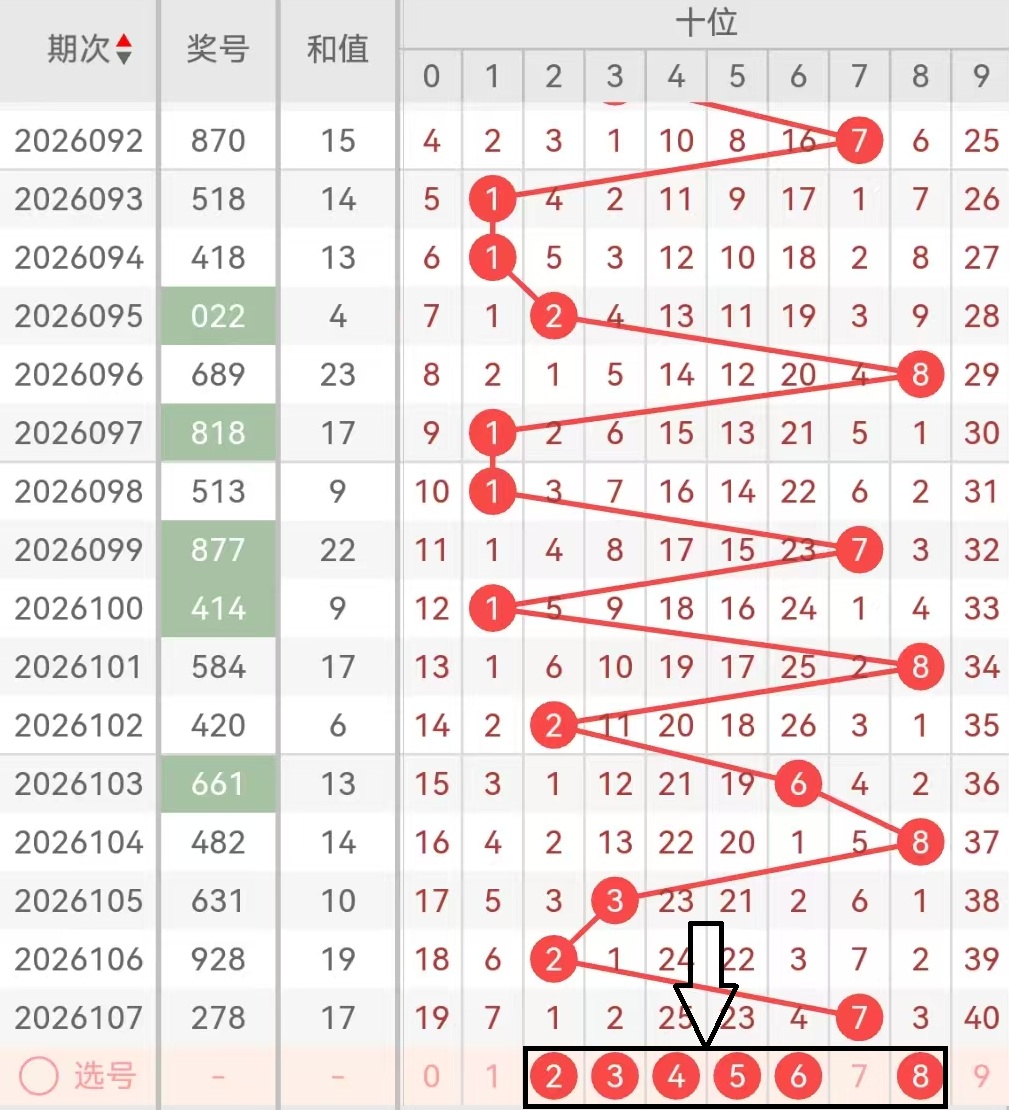Select number 1 in the 选号 row
This screenshot has width=1009, height=1110.
492,1077
